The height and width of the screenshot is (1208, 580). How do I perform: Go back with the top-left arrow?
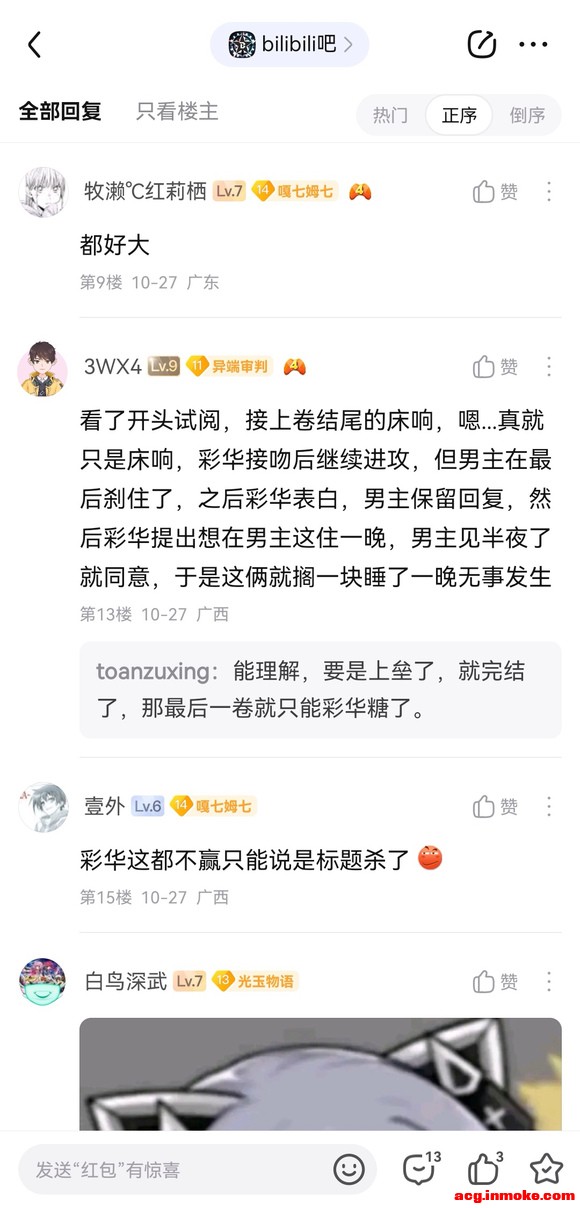34,44
